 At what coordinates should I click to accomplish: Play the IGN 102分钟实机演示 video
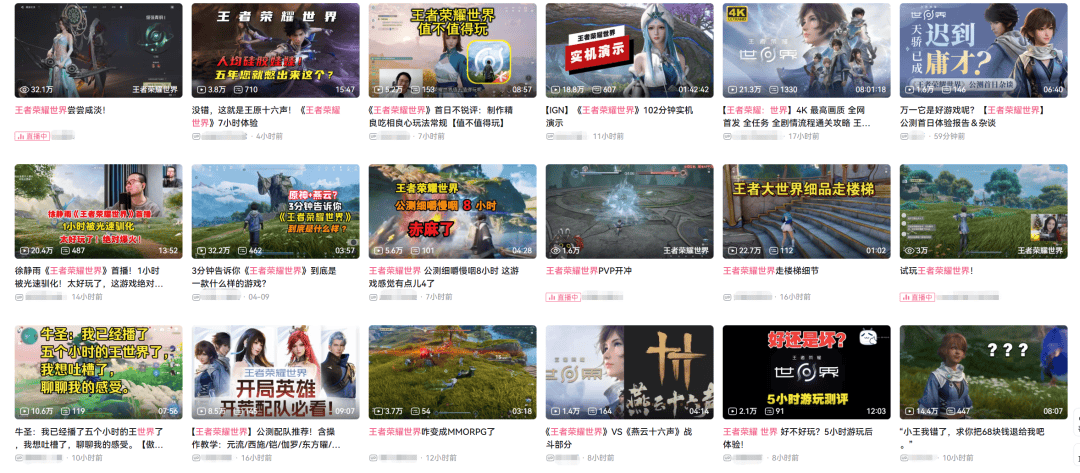[x=629, y=50]
